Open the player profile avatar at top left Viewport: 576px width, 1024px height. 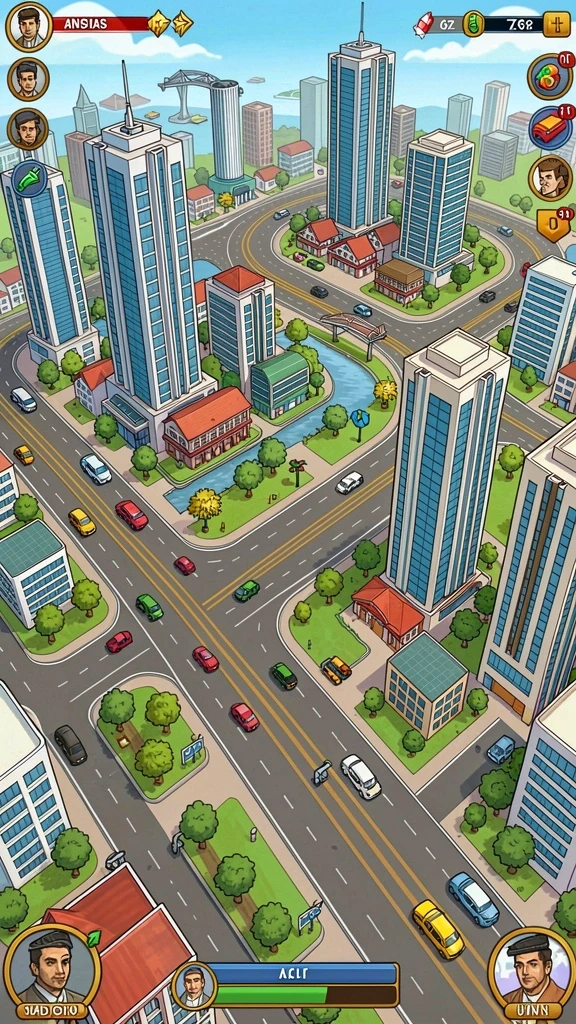(29, 25)
